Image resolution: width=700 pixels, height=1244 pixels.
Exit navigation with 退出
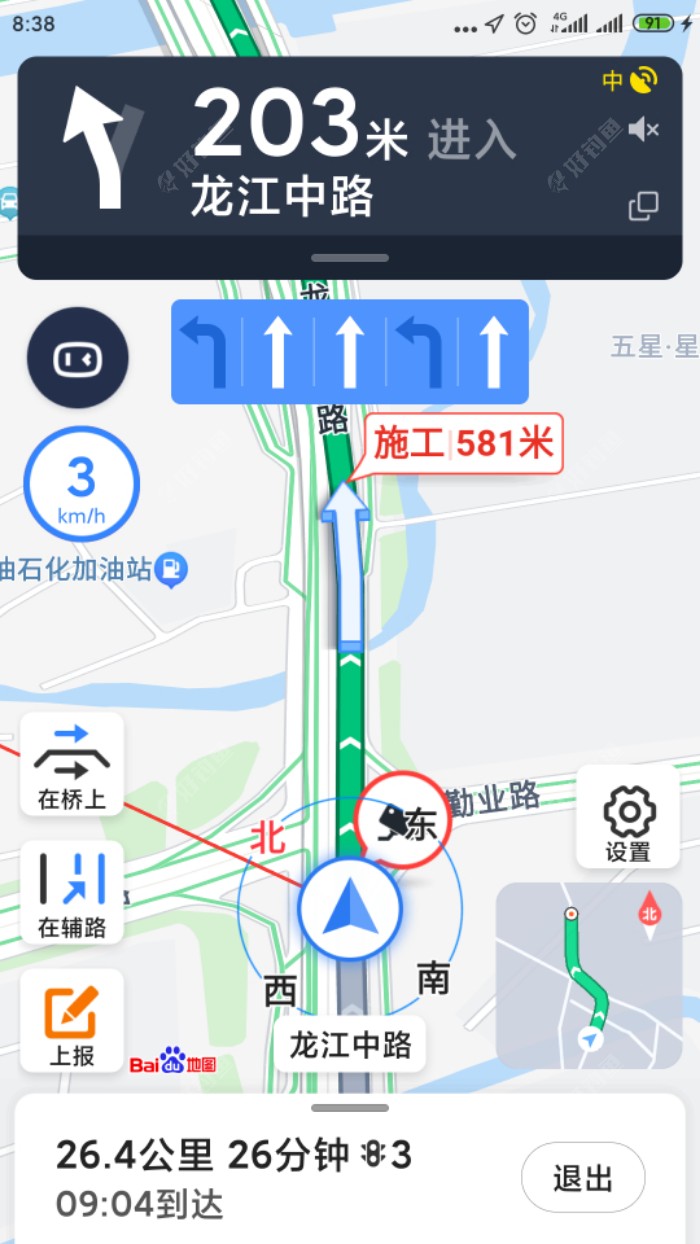click(x=583, y=1177)
